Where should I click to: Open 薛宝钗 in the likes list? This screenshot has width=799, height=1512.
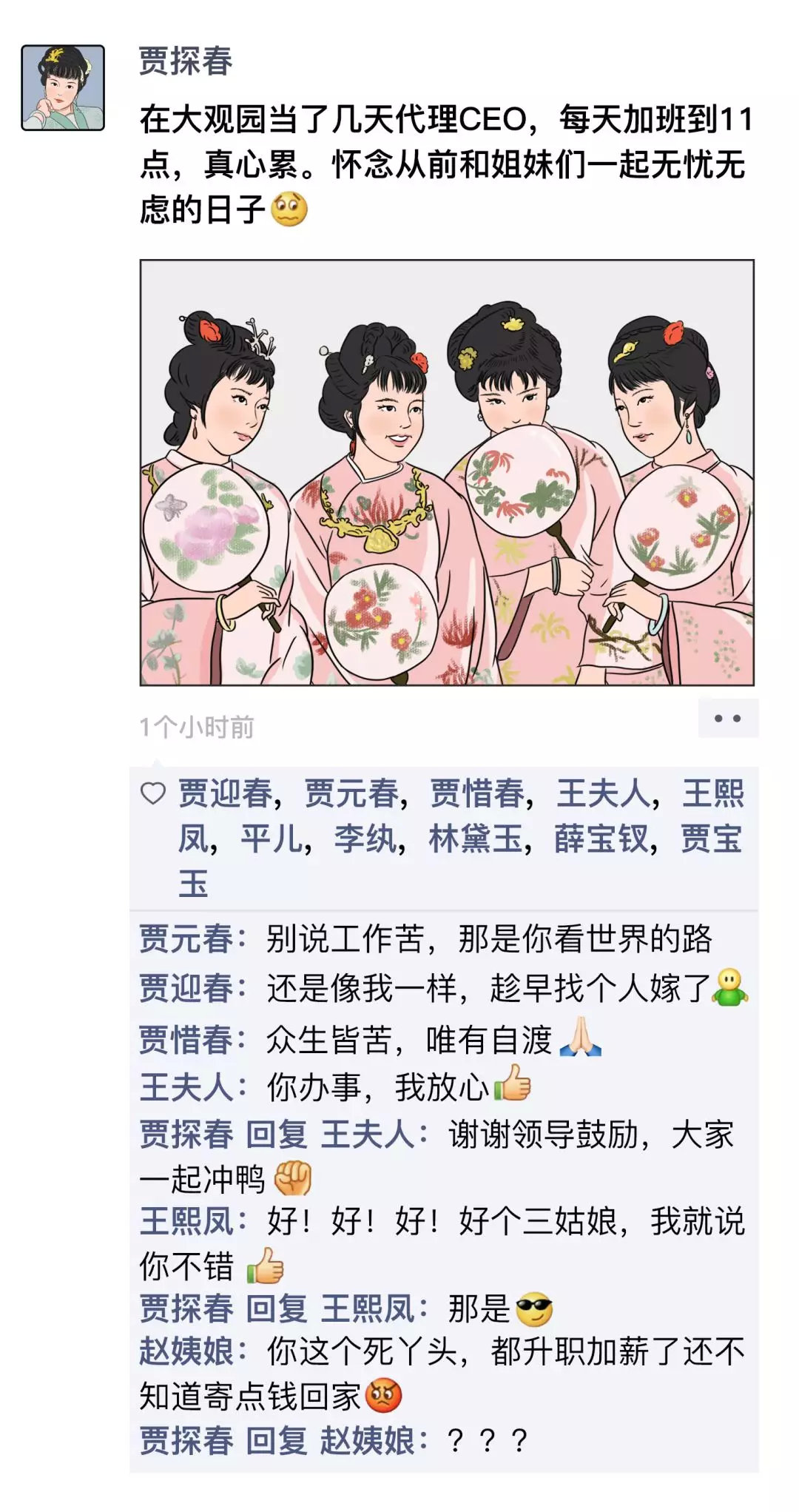tap(601, 839)
